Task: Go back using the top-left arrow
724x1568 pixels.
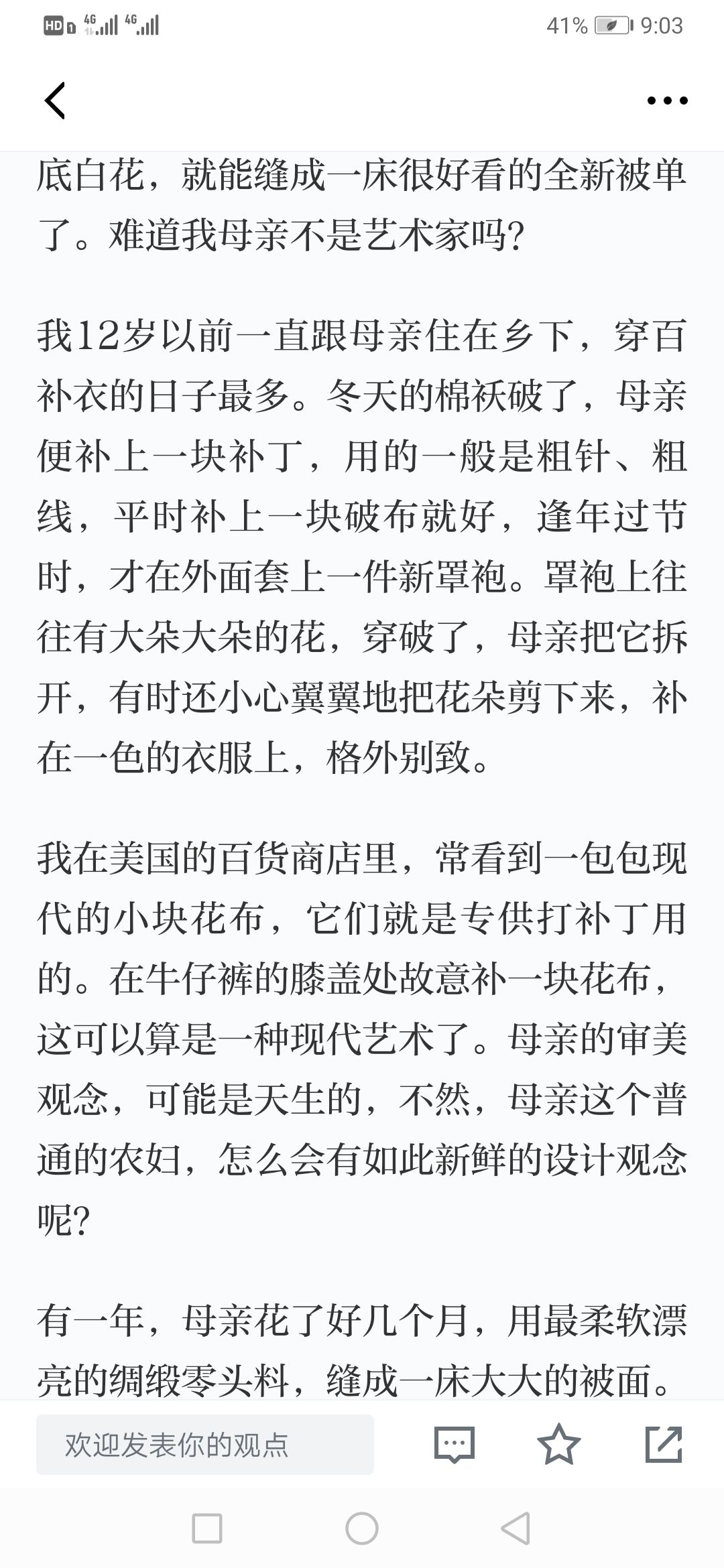Action: [55, 101]
